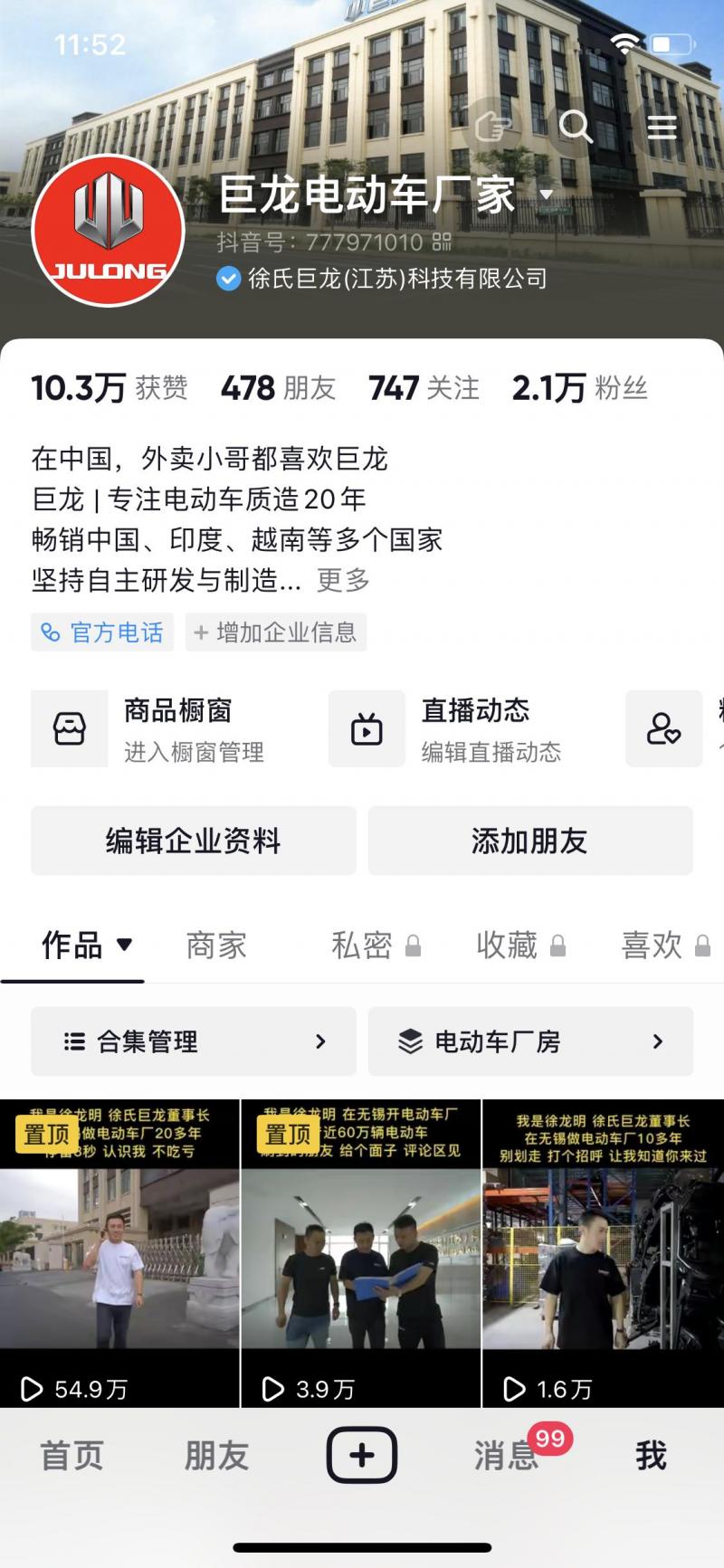Open the search icon at top right
724x1568 pixels.
(x=576, y=128)
